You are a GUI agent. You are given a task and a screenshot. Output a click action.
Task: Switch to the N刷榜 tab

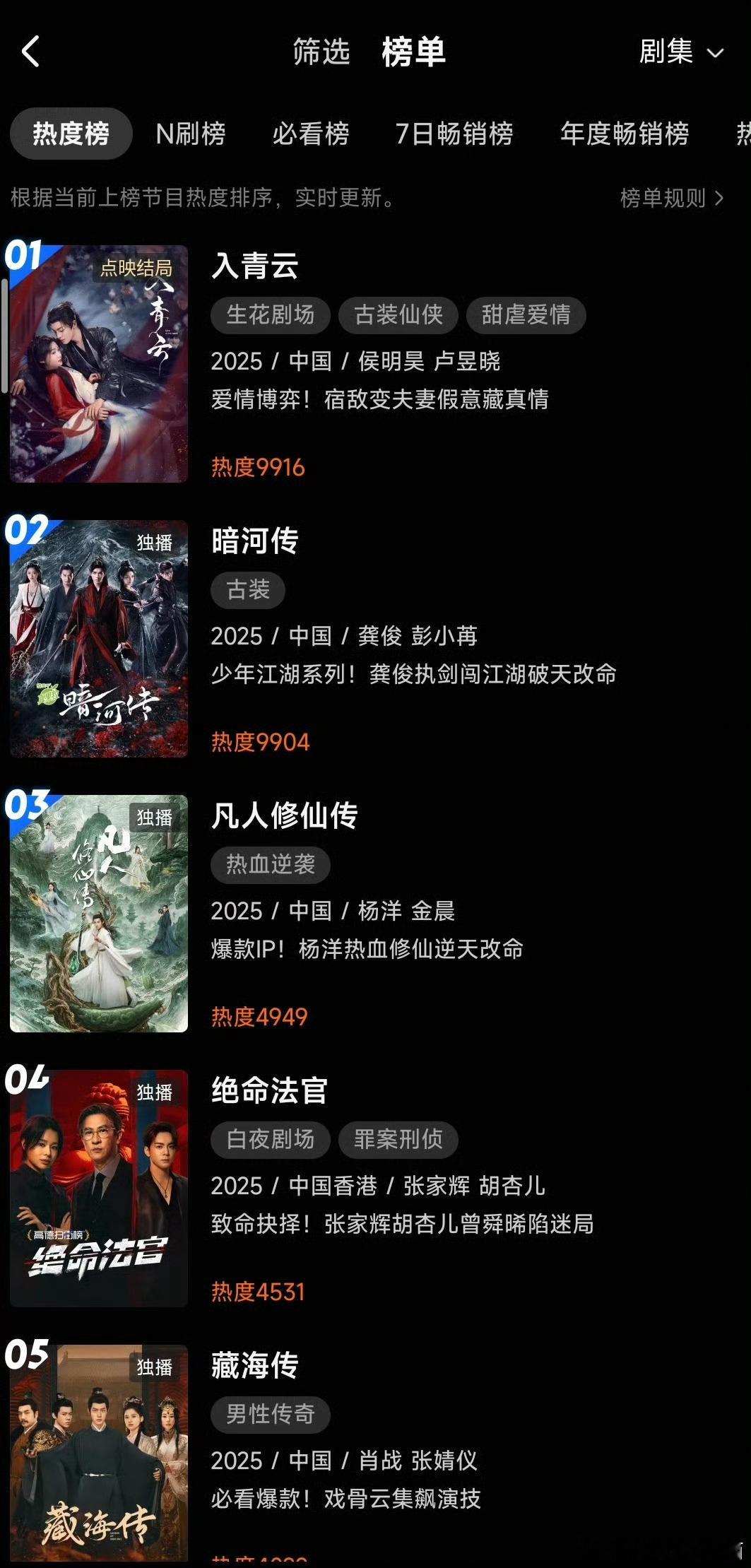click(191, 134)
